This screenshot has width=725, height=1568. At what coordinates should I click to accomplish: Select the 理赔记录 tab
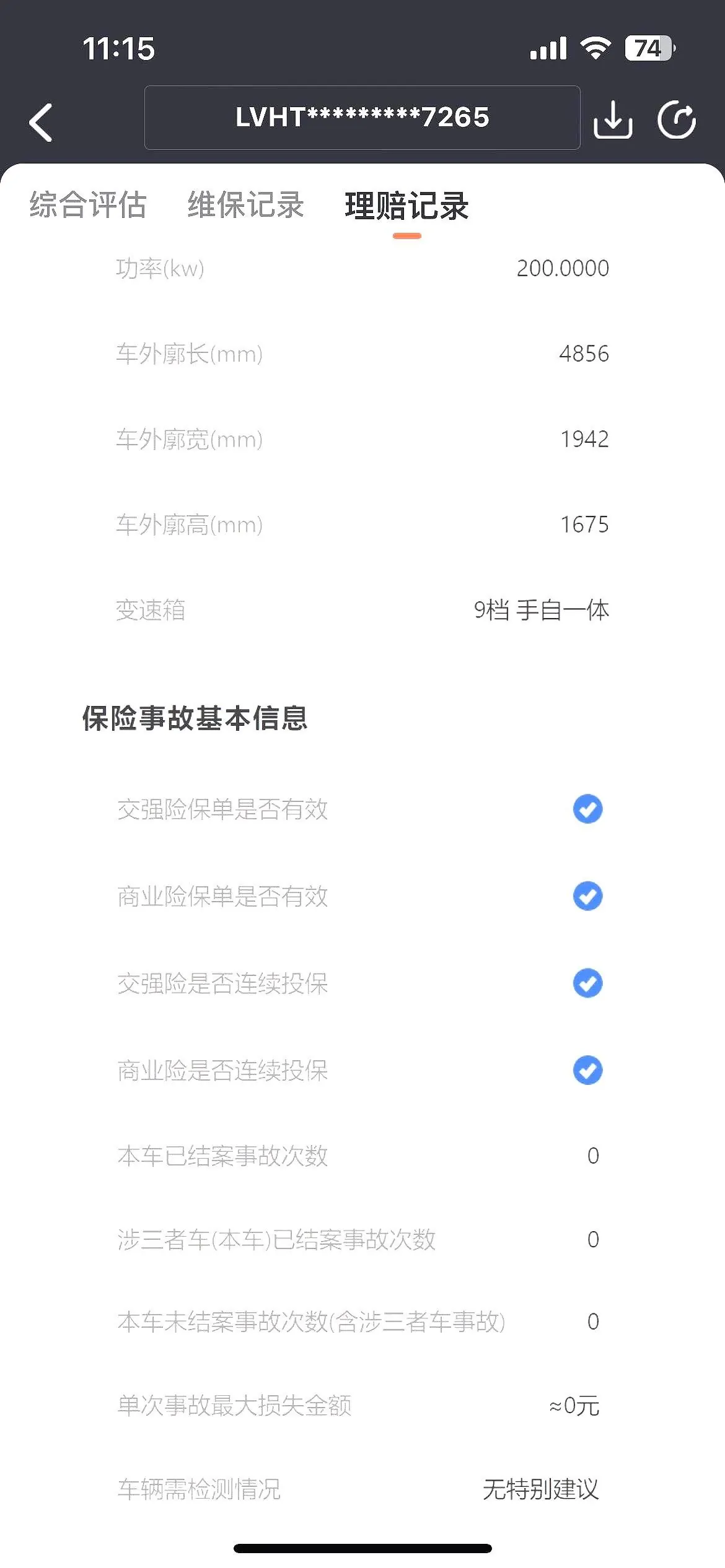click(407, 206)
